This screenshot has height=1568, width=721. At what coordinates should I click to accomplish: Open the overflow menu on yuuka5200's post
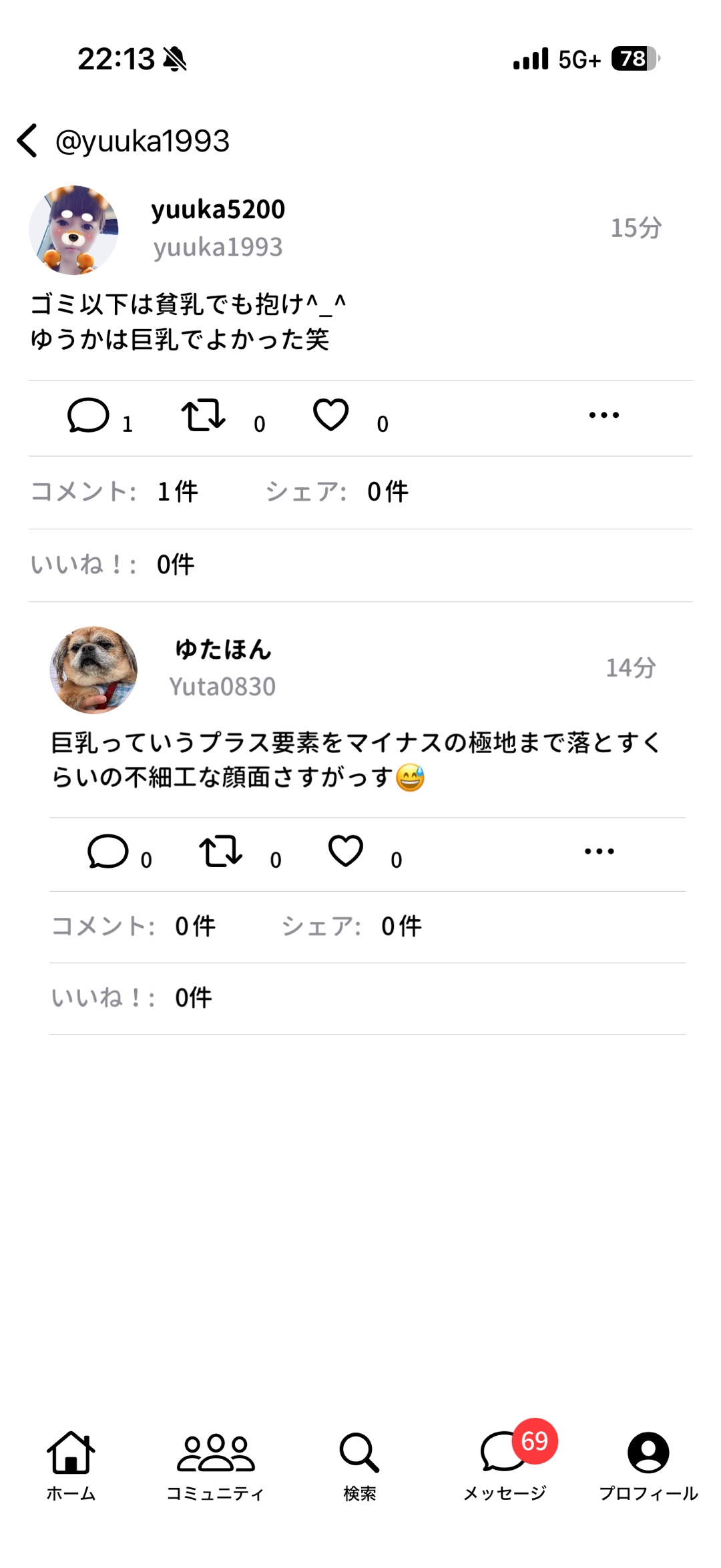604,415
